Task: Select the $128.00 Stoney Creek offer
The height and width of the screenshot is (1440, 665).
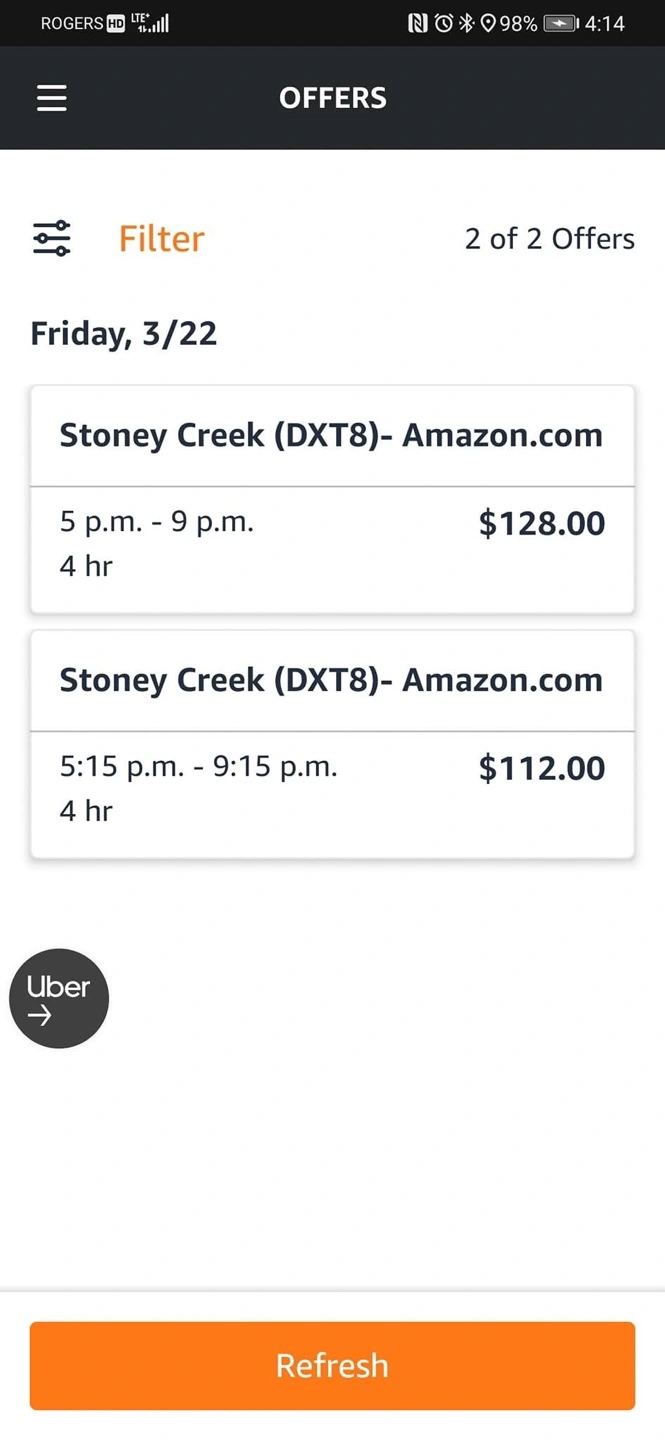Action: pos(332,499)
